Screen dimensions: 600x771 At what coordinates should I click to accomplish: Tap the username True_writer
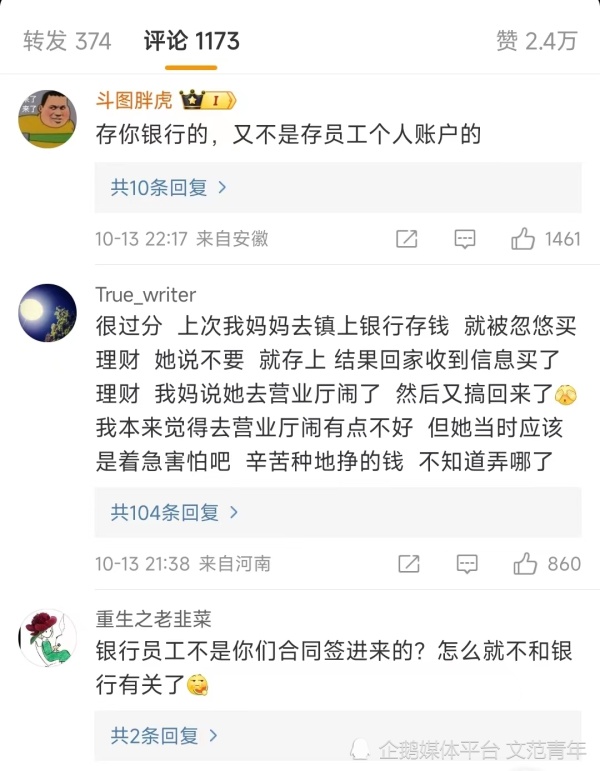[x=146, y=294]
